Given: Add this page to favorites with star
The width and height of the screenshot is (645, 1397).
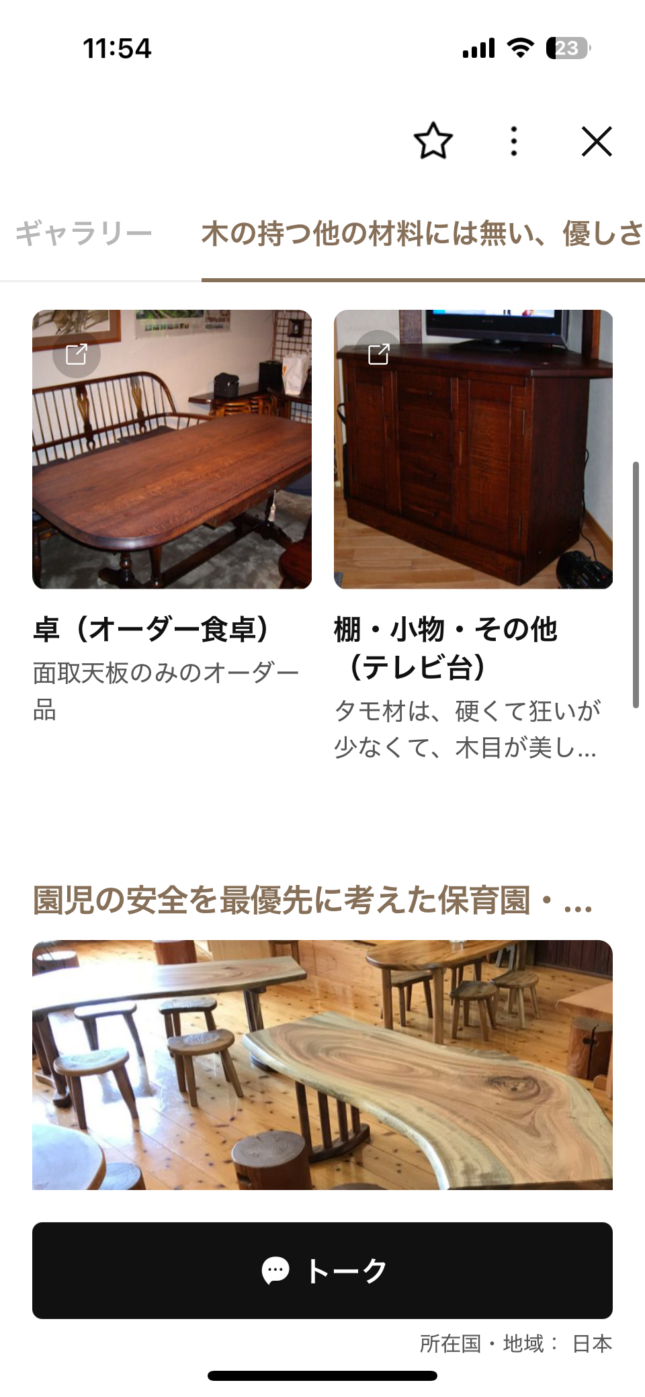Looking at the screenshot, I should coord(433,142).
